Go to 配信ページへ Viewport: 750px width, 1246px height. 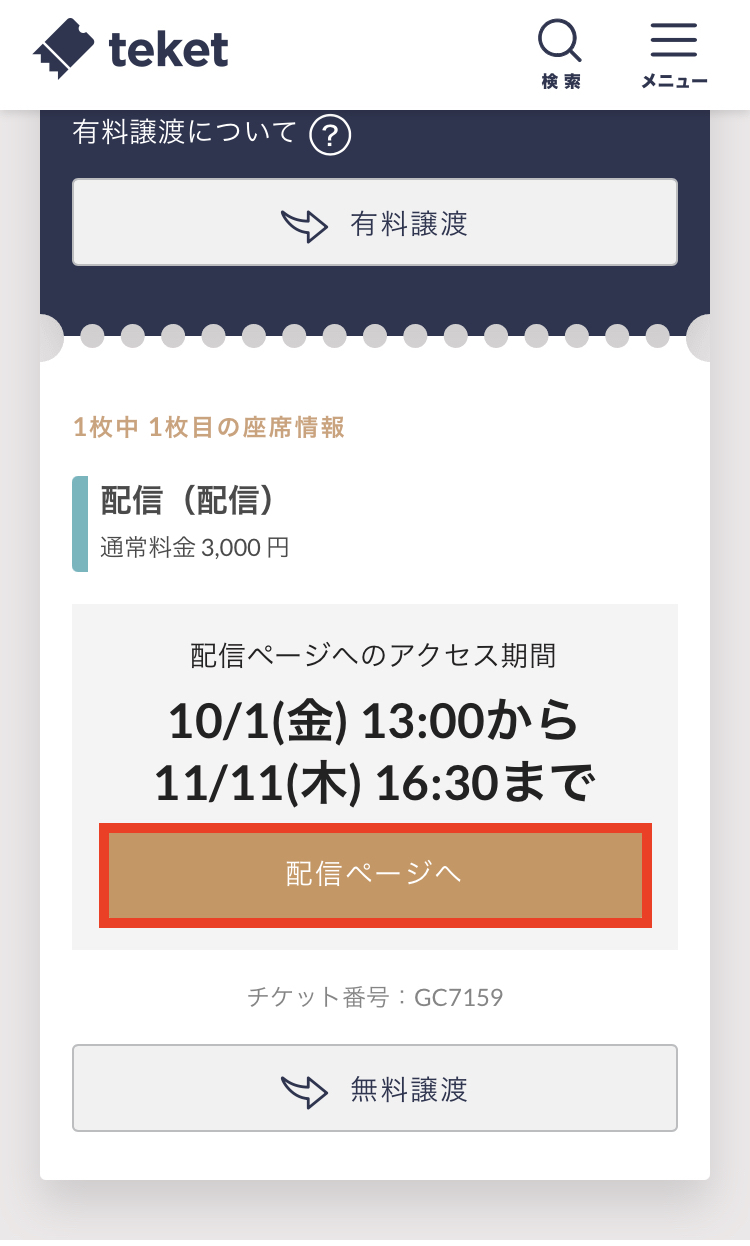click(375, 875)
